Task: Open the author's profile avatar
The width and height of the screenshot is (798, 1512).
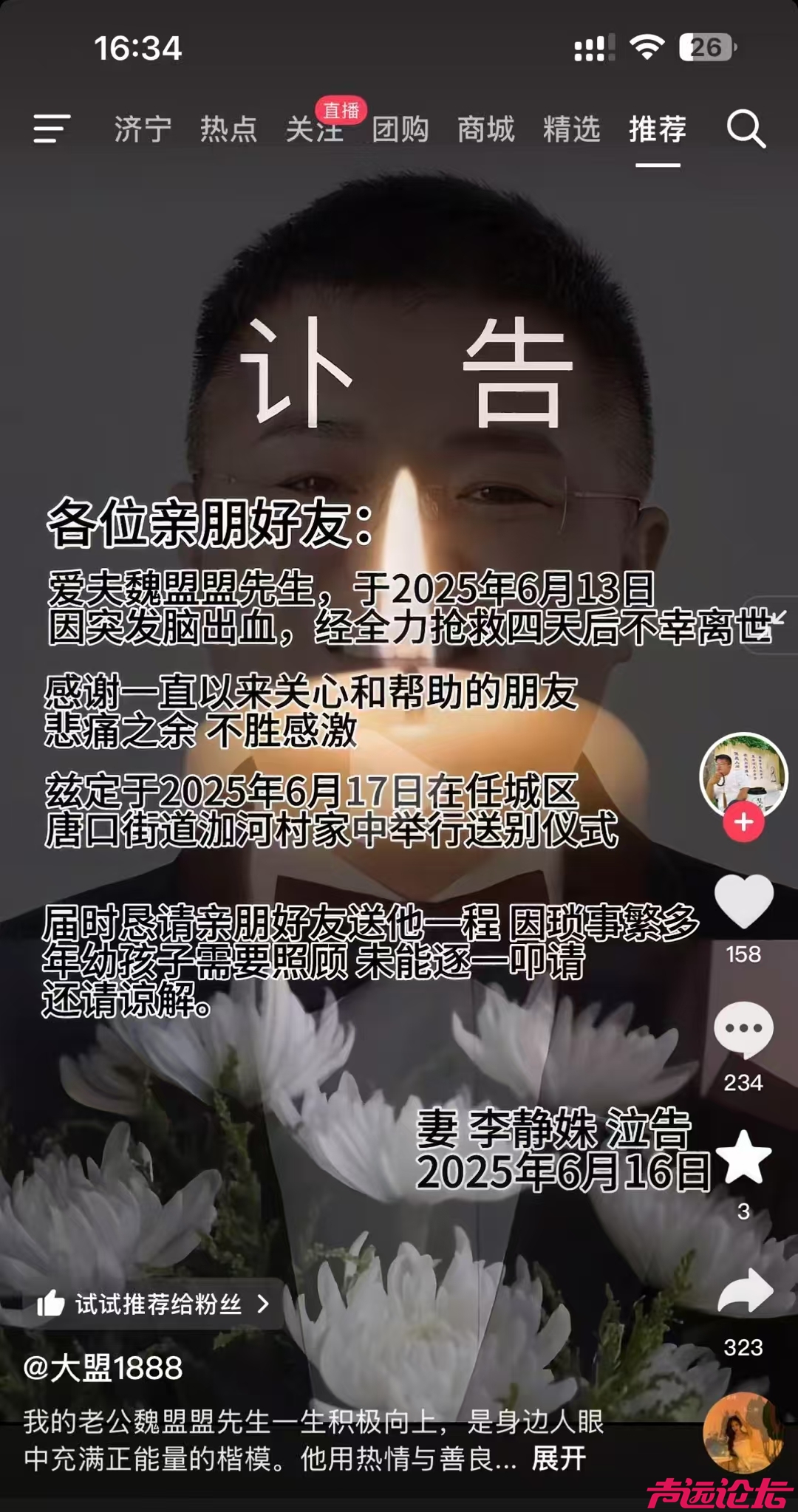Action: 743,774
